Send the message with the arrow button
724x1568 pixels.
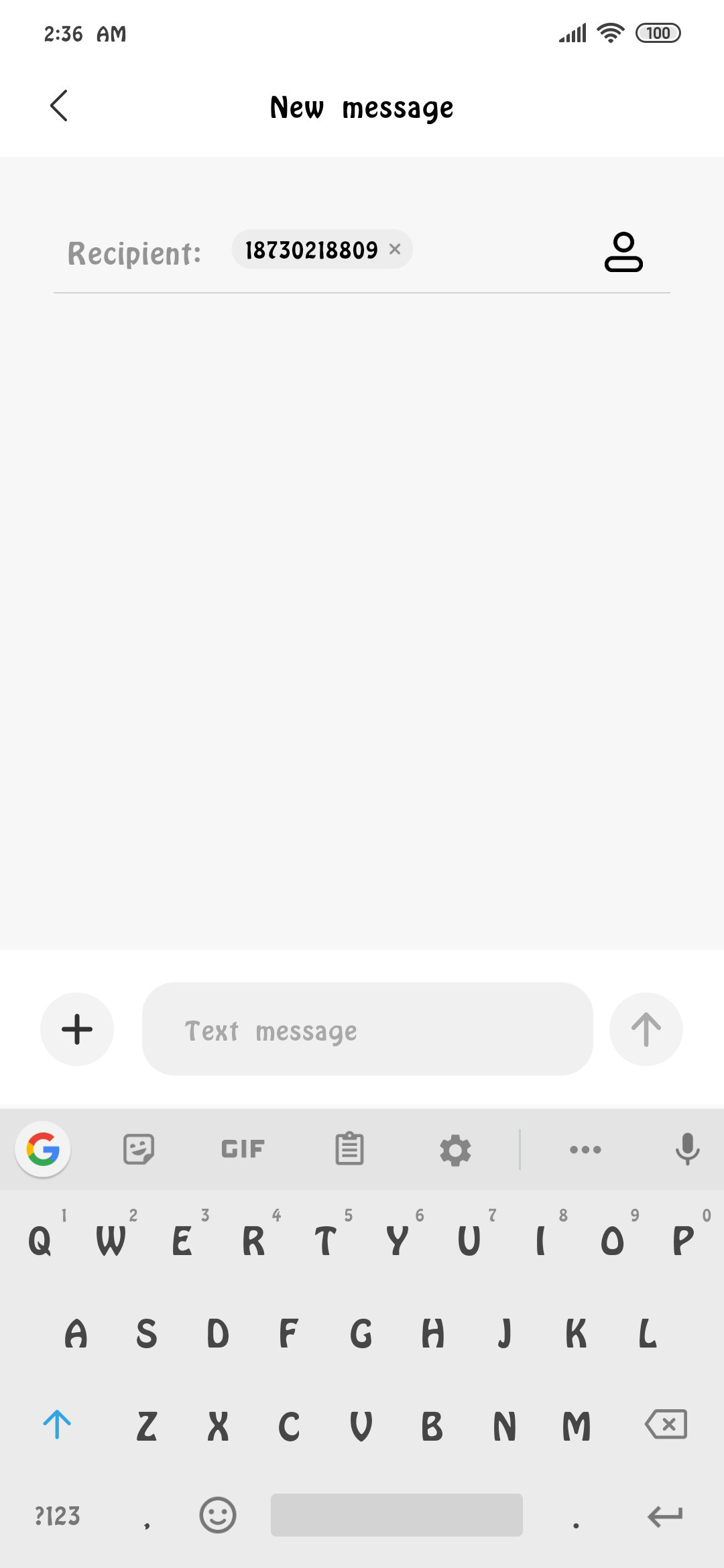pyautogui.click(x=646, y=1029)
